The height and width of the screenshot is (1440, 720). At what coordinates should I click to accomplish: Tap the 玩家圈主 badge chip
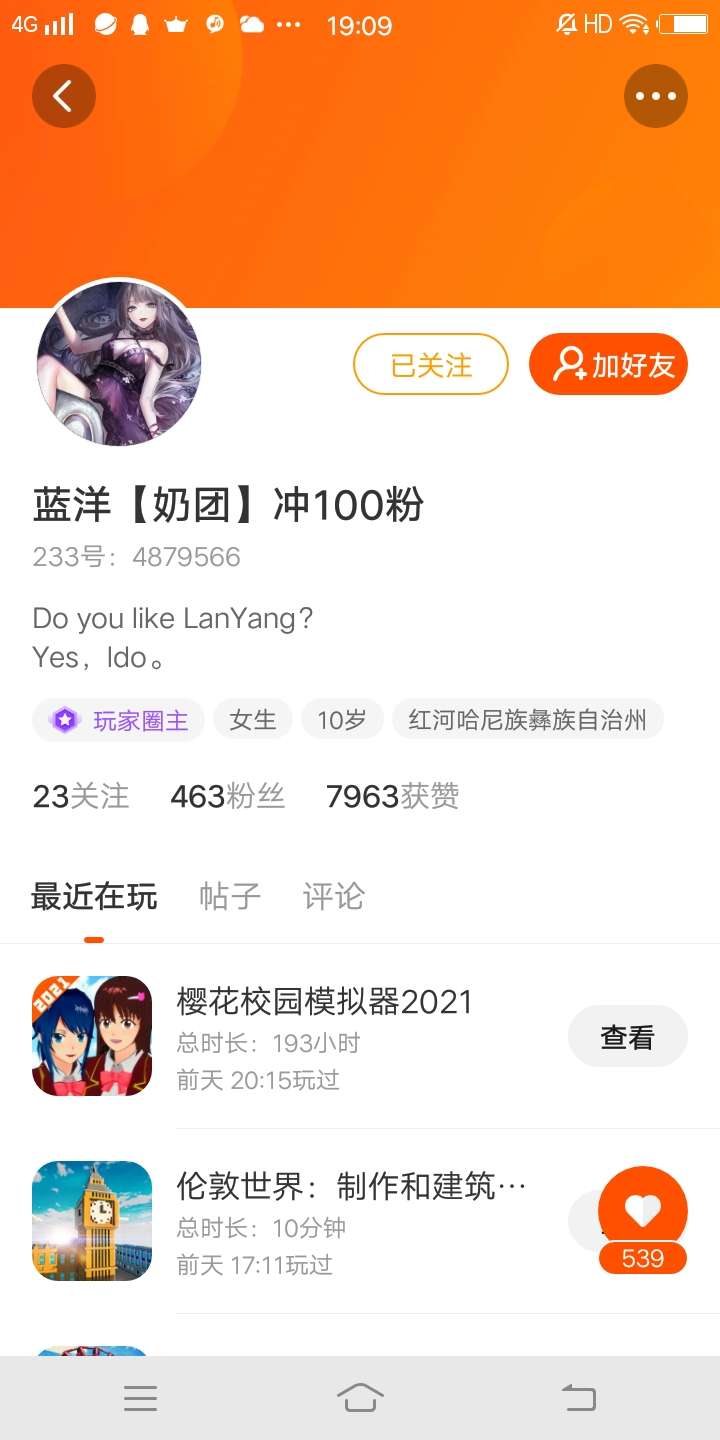[x=119, y=720]
